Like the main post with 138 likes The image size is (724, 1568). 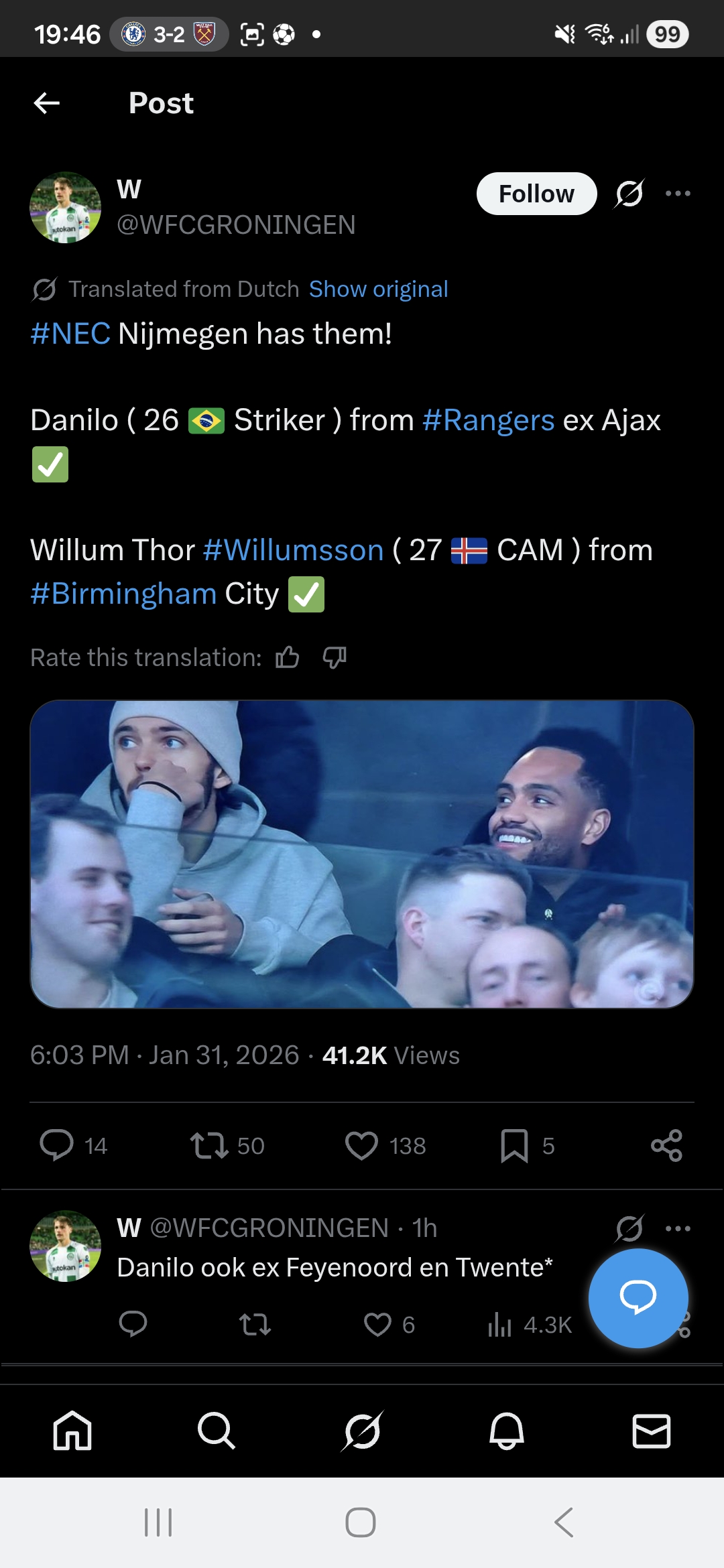362,1145
